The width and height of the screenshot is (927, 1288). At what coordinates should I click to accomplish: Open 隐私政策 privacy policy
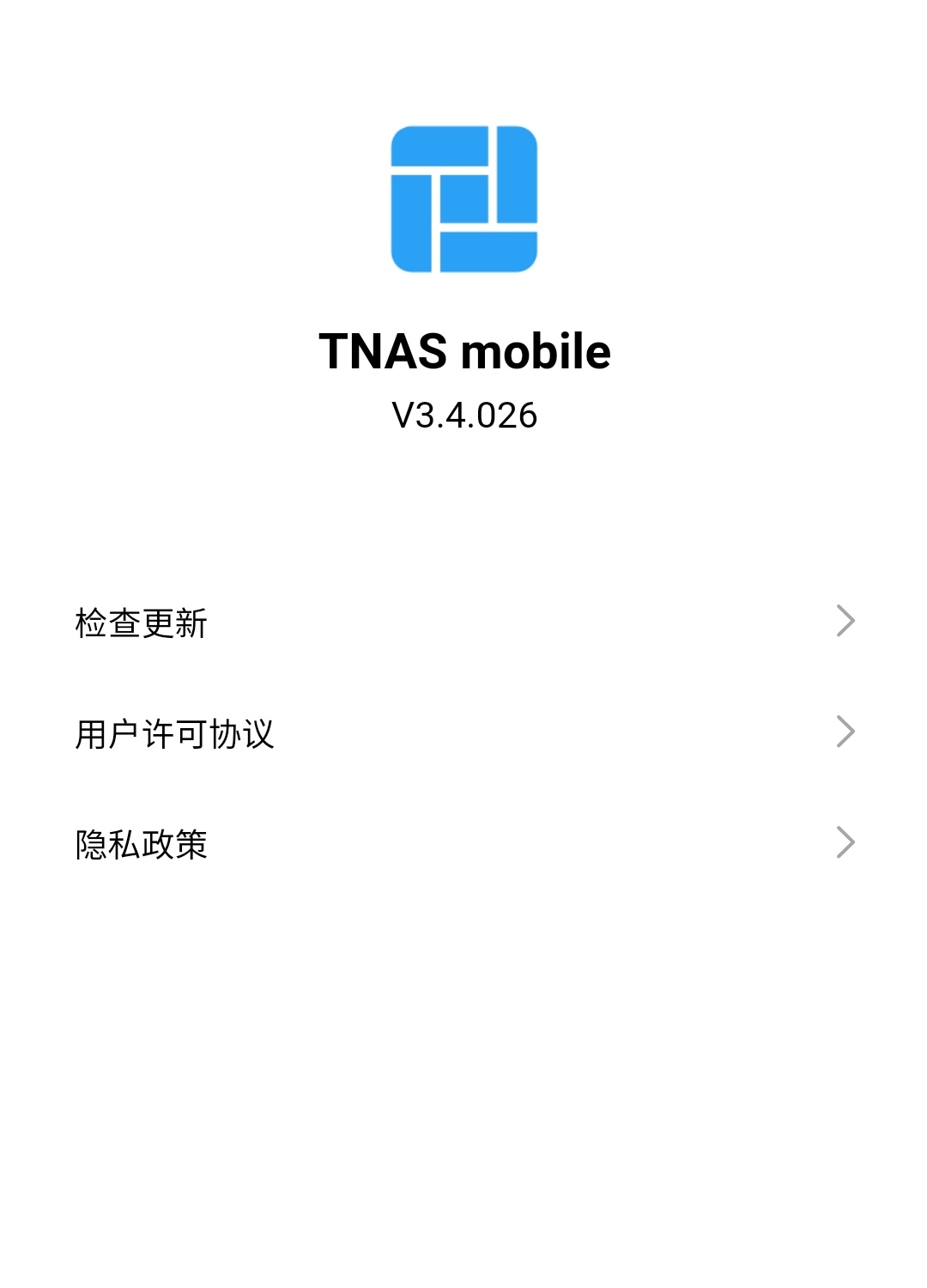pyautogui.click(x=463, y=844)
